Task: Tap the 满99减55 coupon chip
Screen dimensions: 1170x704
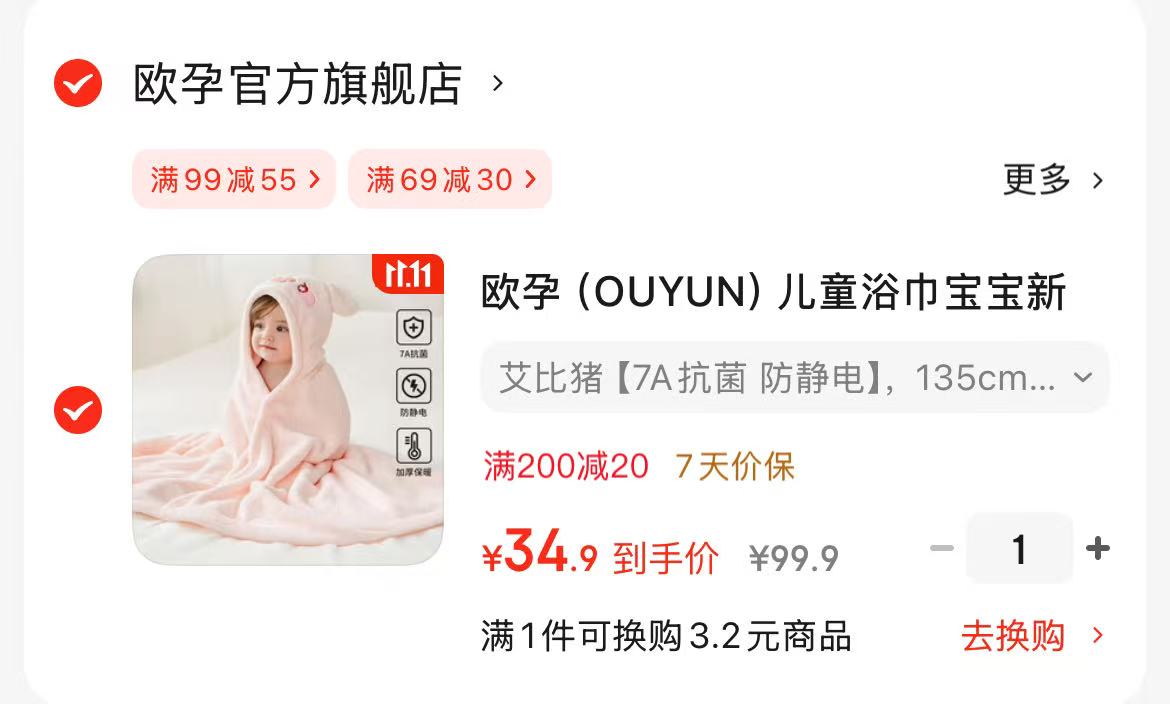Action: point(234,180)
